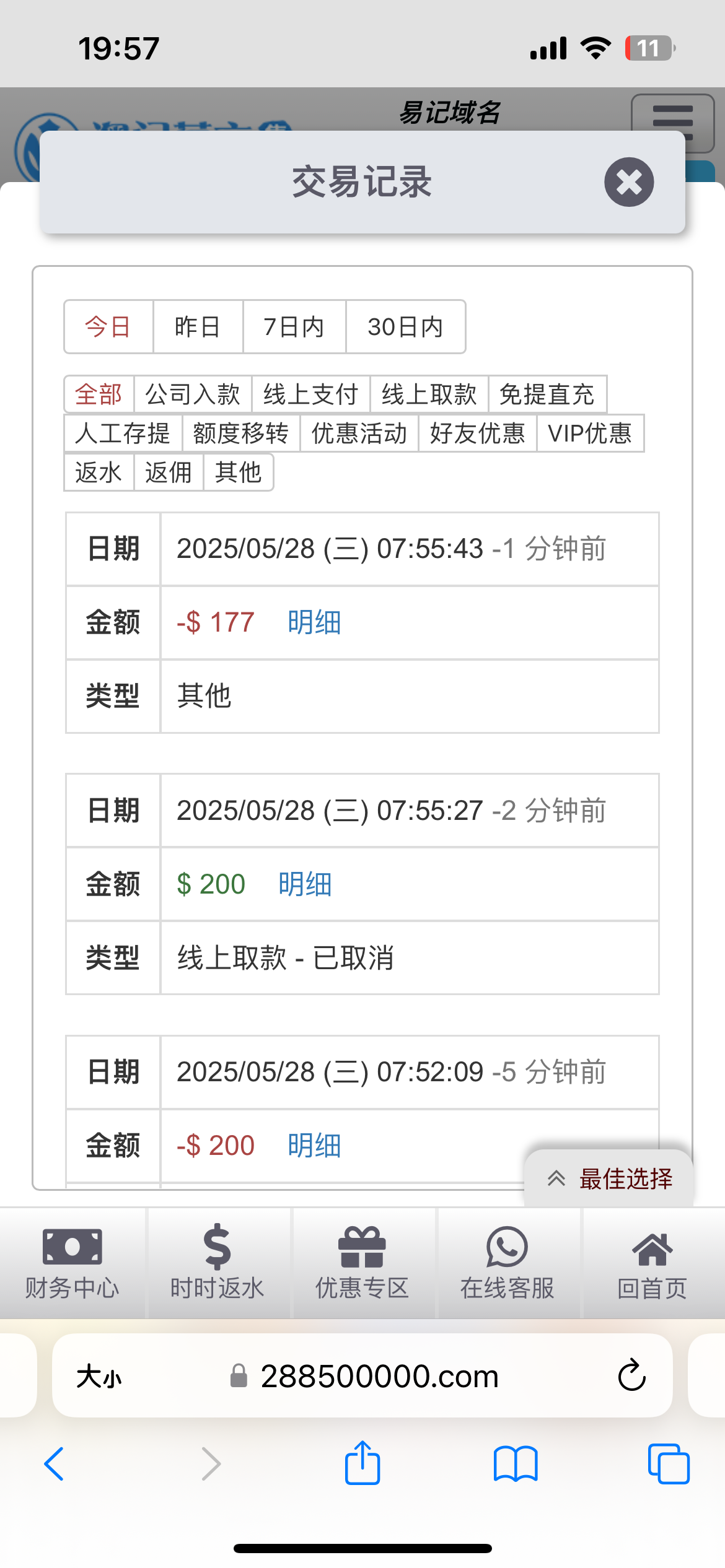Select the 昨日 date filter
This screenshot has width=725, height=1568.
[198, 327]
